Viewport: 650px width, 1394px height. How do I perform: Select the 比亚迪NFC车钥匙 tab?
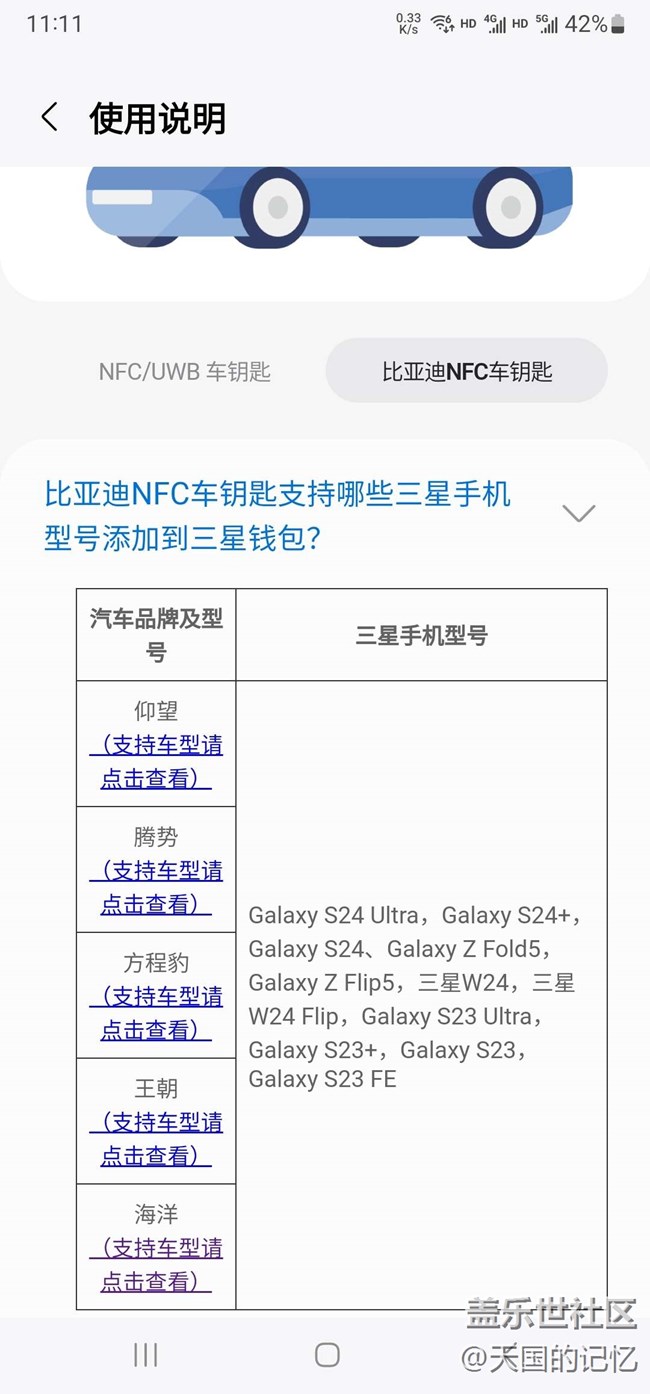point(466,372)
